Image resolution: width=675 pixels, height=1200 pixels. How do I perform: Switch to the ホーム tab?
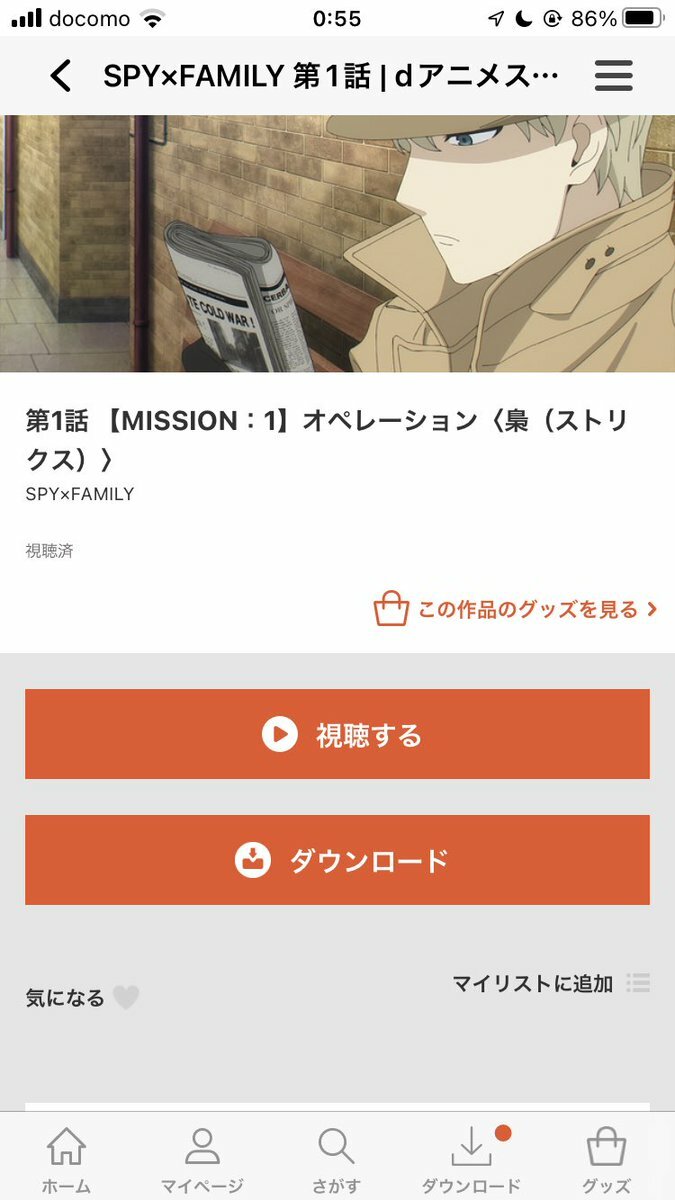(66, 1160)
